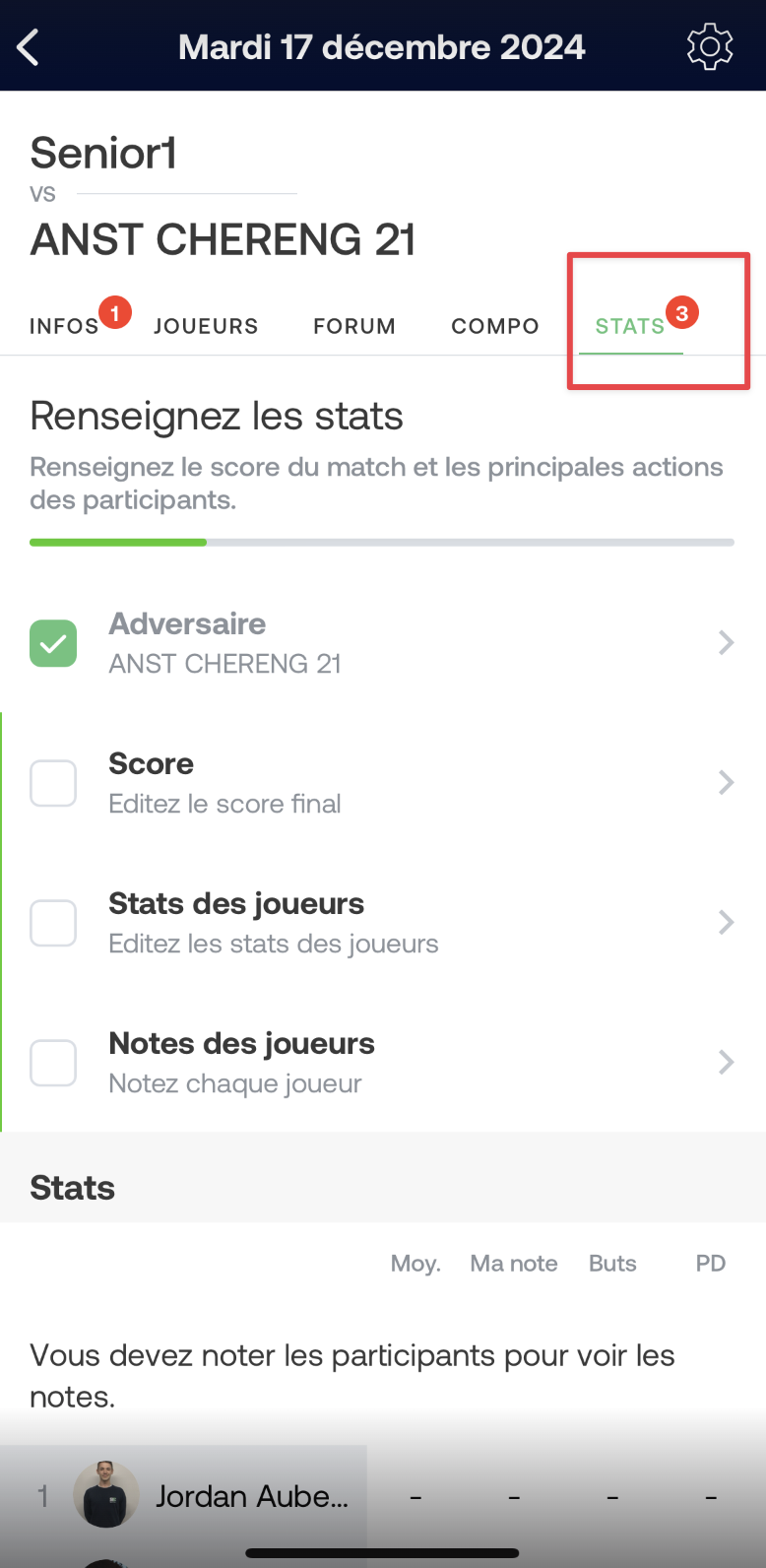Open the settings gear icon
766x1568 pixels.
point(710,46)
